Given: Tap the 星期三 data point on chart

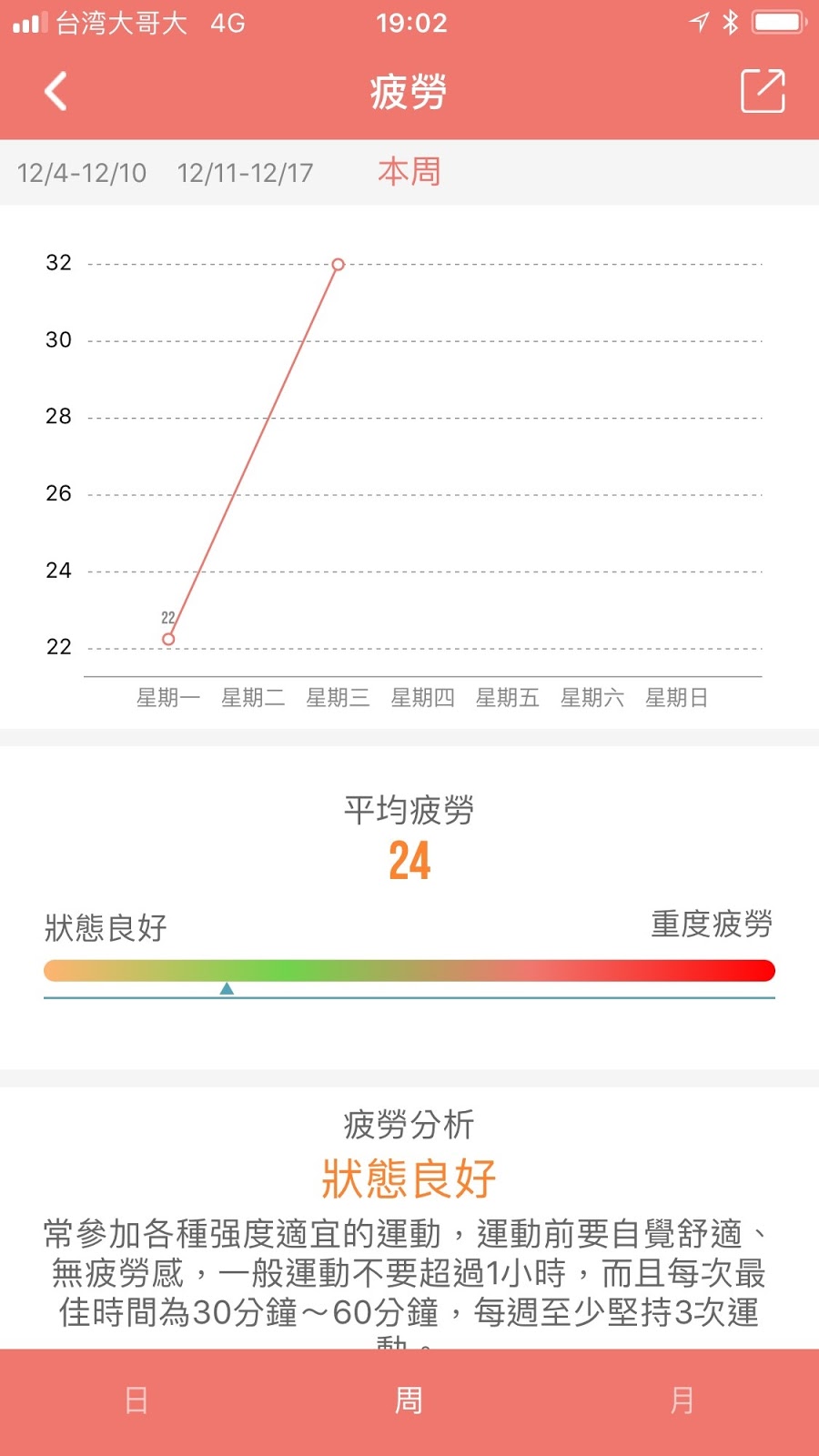Looking at the screenshot, I should [x=338, y=265].
